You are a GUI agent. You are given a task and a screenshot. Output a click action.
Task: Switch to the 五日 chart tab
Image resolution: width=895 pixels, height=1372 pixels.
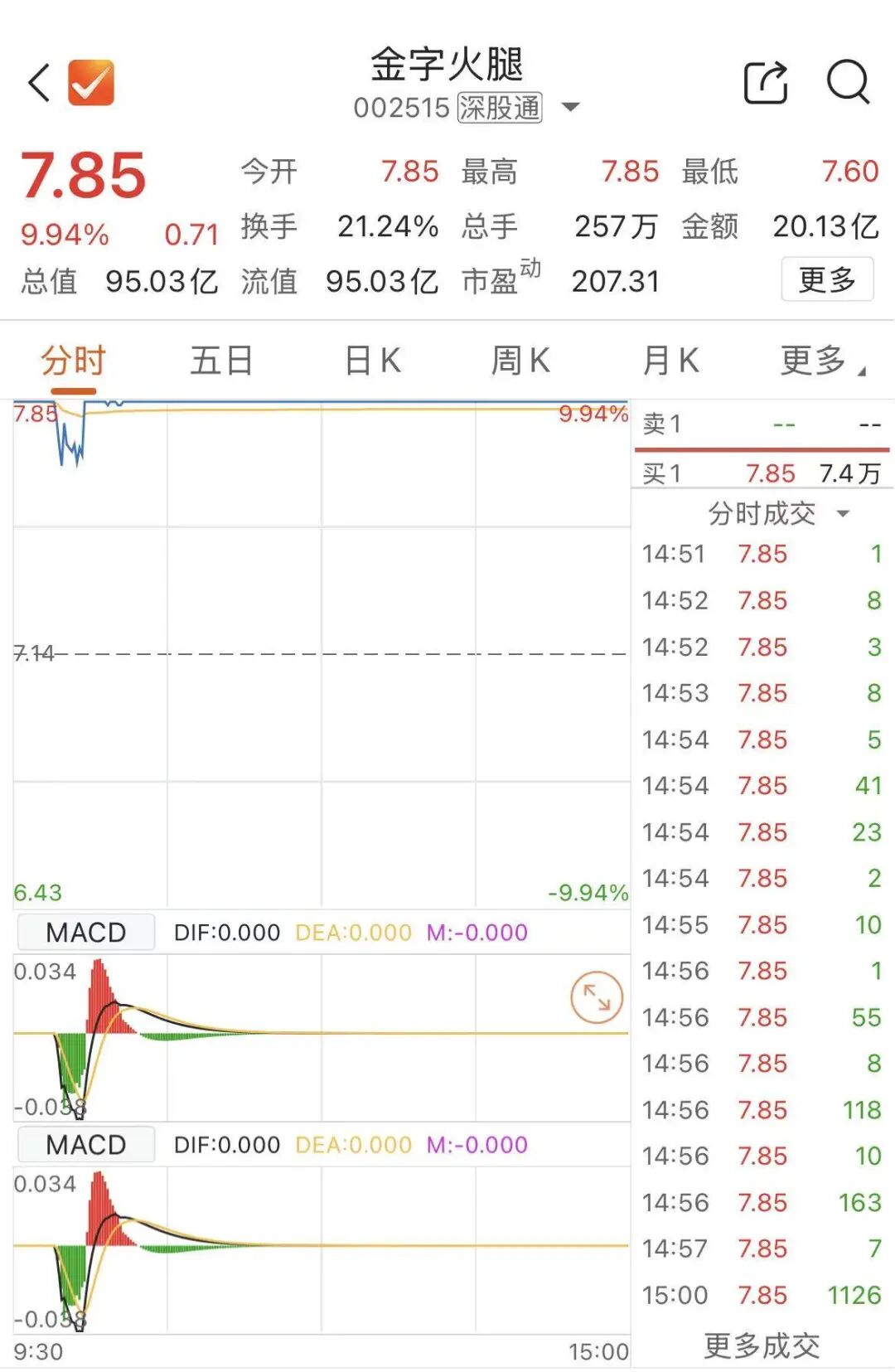pos(221,361)
